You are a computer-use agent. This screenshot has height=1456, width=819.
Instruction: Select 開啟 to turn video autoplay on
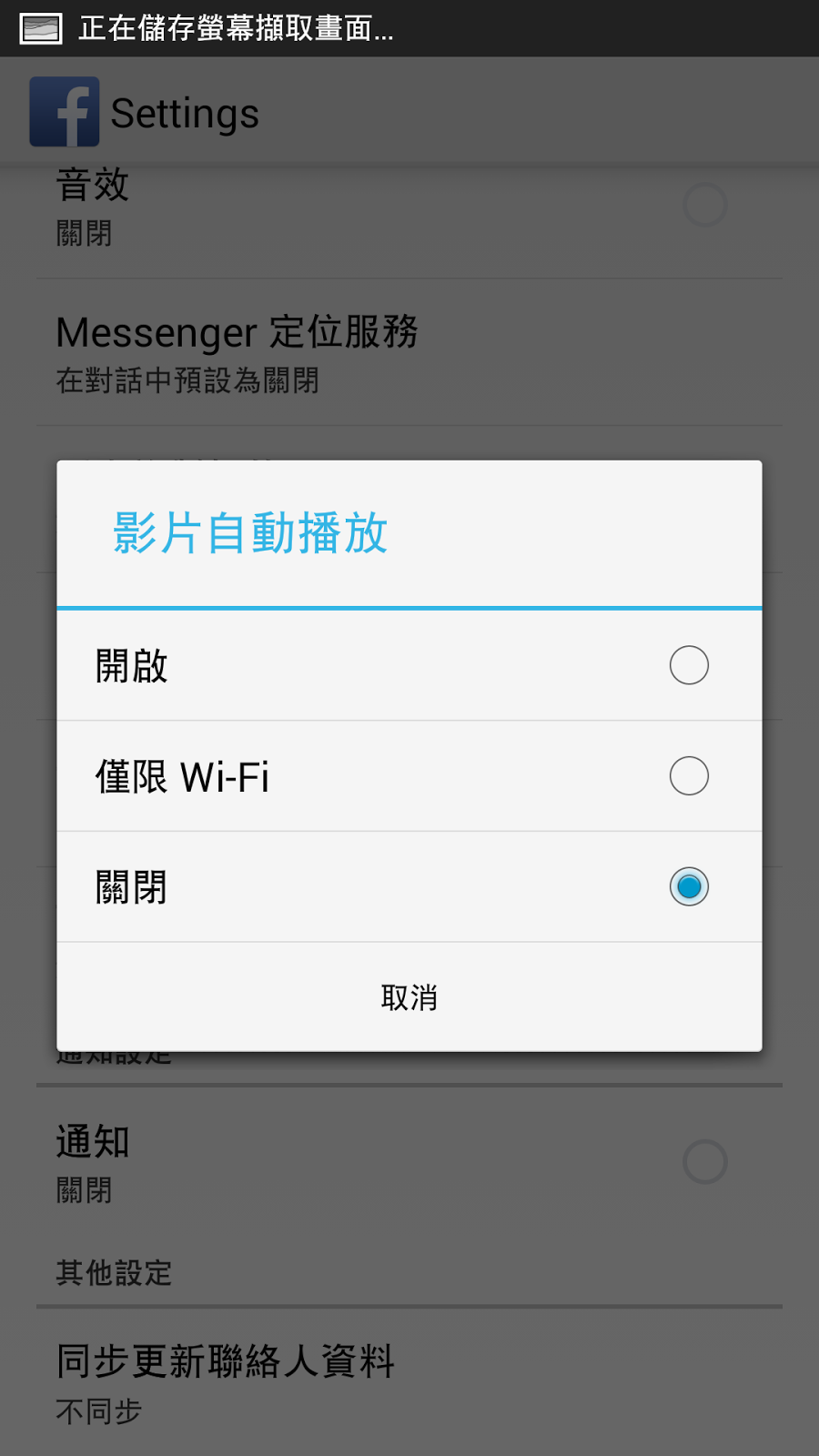click(409, 665)
